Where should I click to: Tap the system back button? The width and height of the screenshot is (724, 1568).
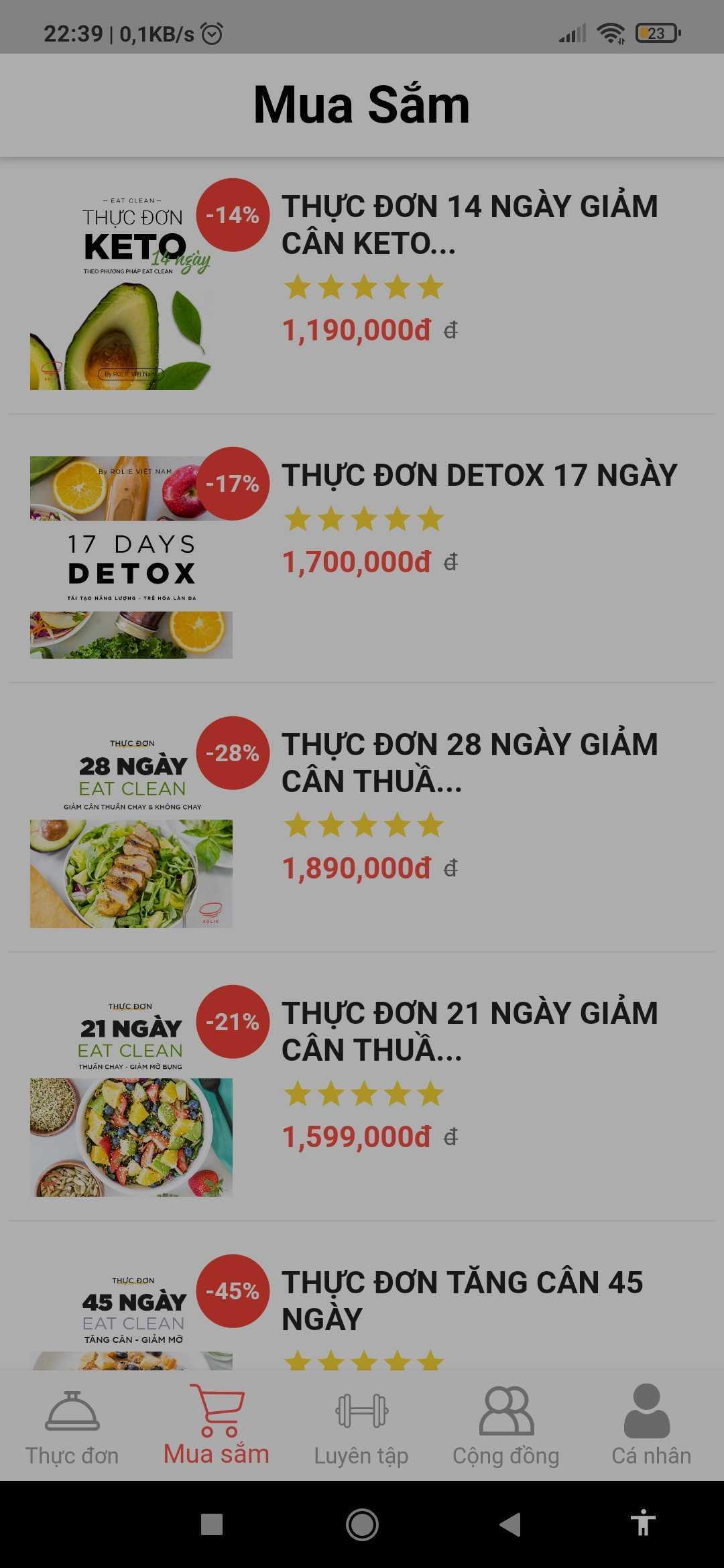click(511, 1524)
